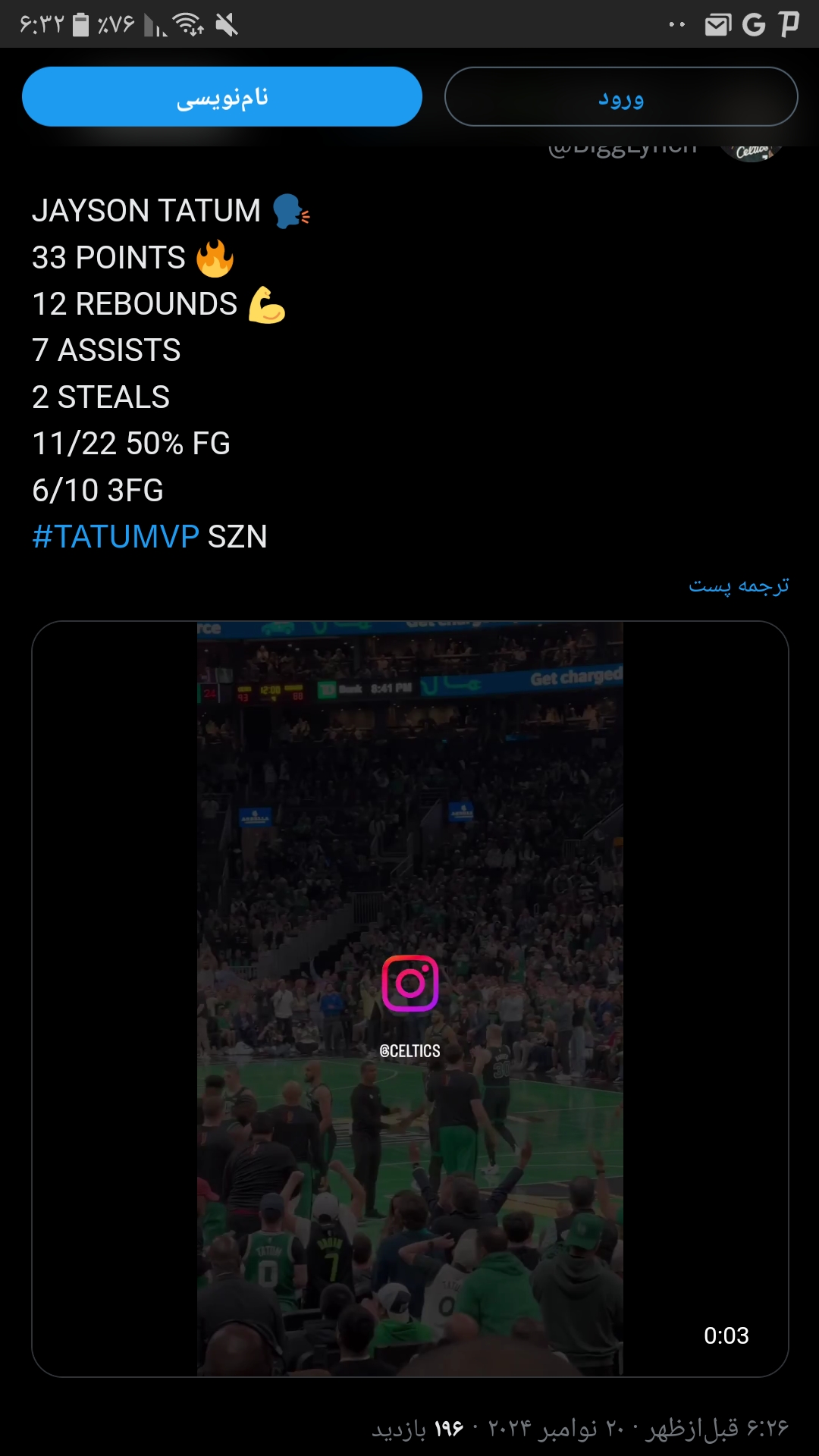This screenshot has width=819, height=1456.
Task: Open the #TATUMVP hashtag
Action: tap(115, 537)
